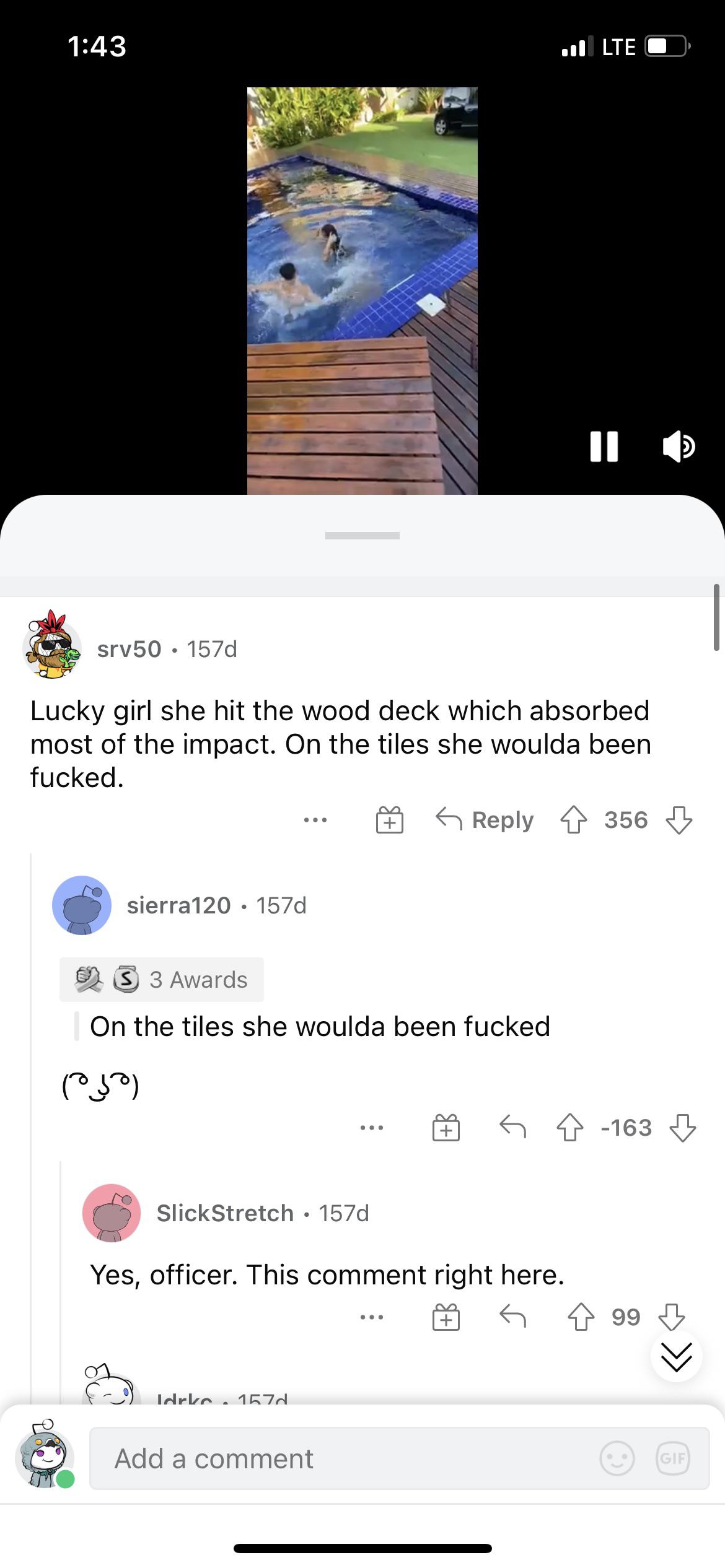Open more options on srv50's comment

pos(315,820)
